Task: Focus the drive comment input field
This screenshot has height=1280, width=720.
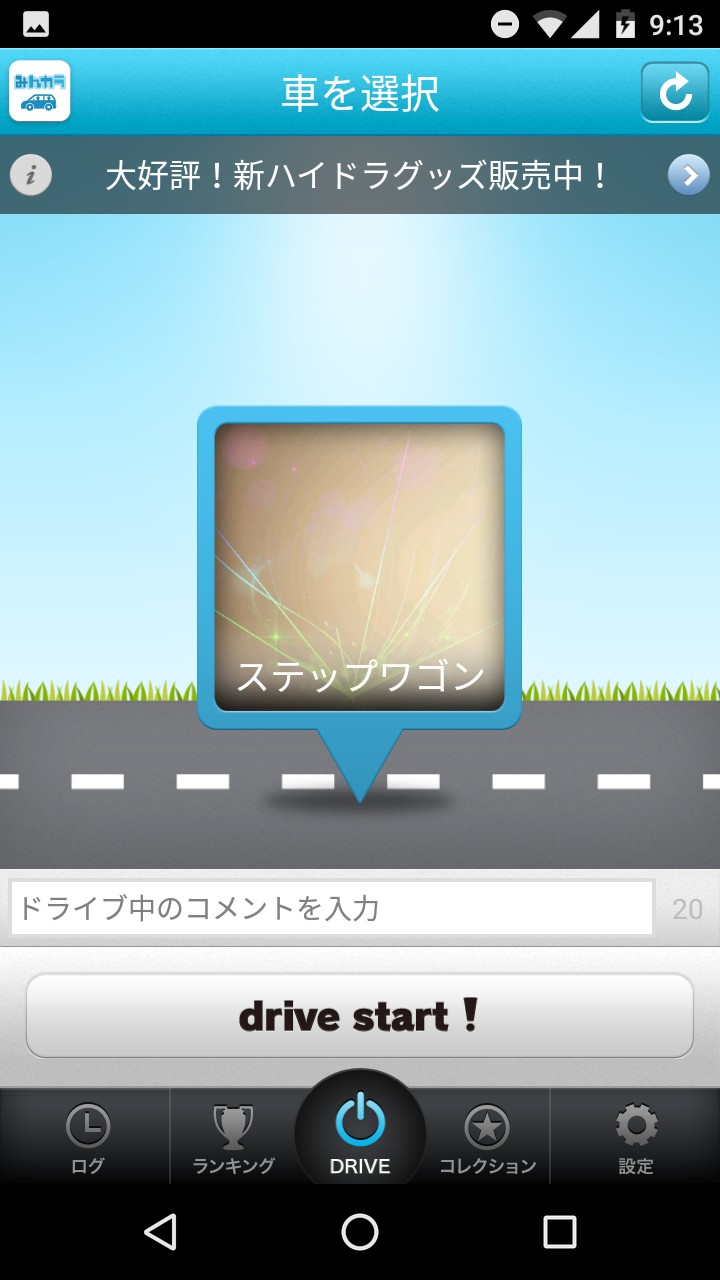Action: coord(331,908)
